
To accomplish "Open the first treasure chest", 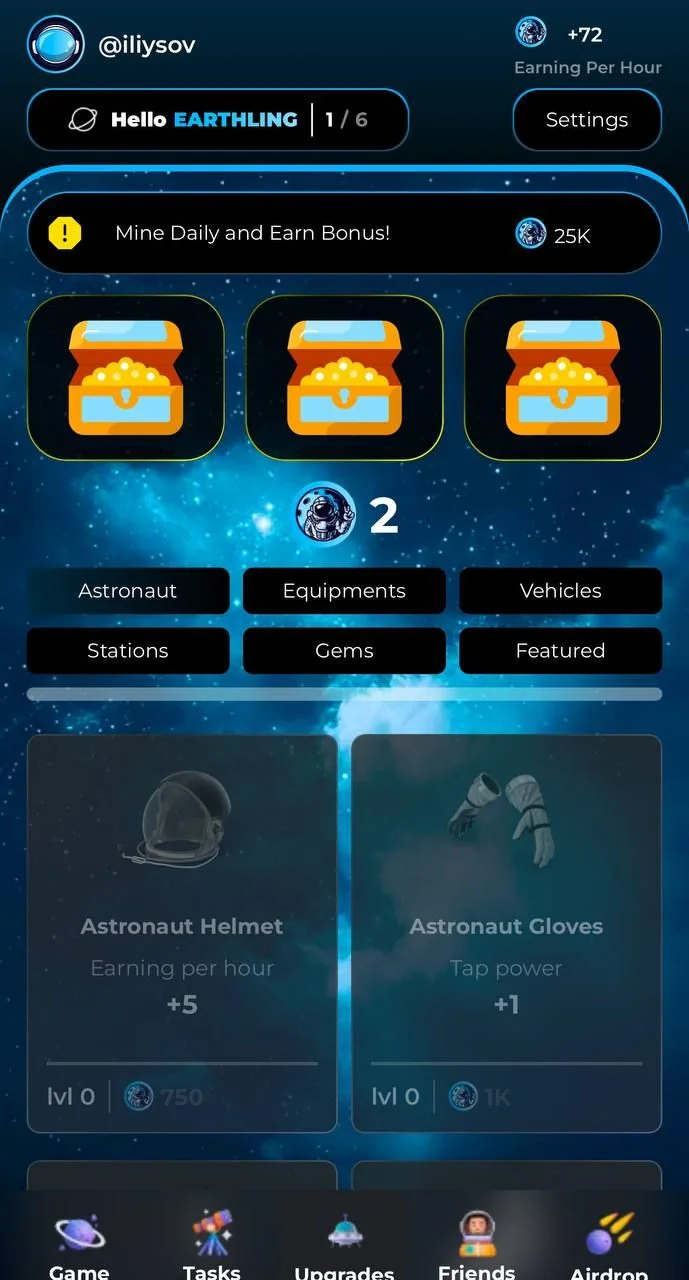I will [126, 377].
